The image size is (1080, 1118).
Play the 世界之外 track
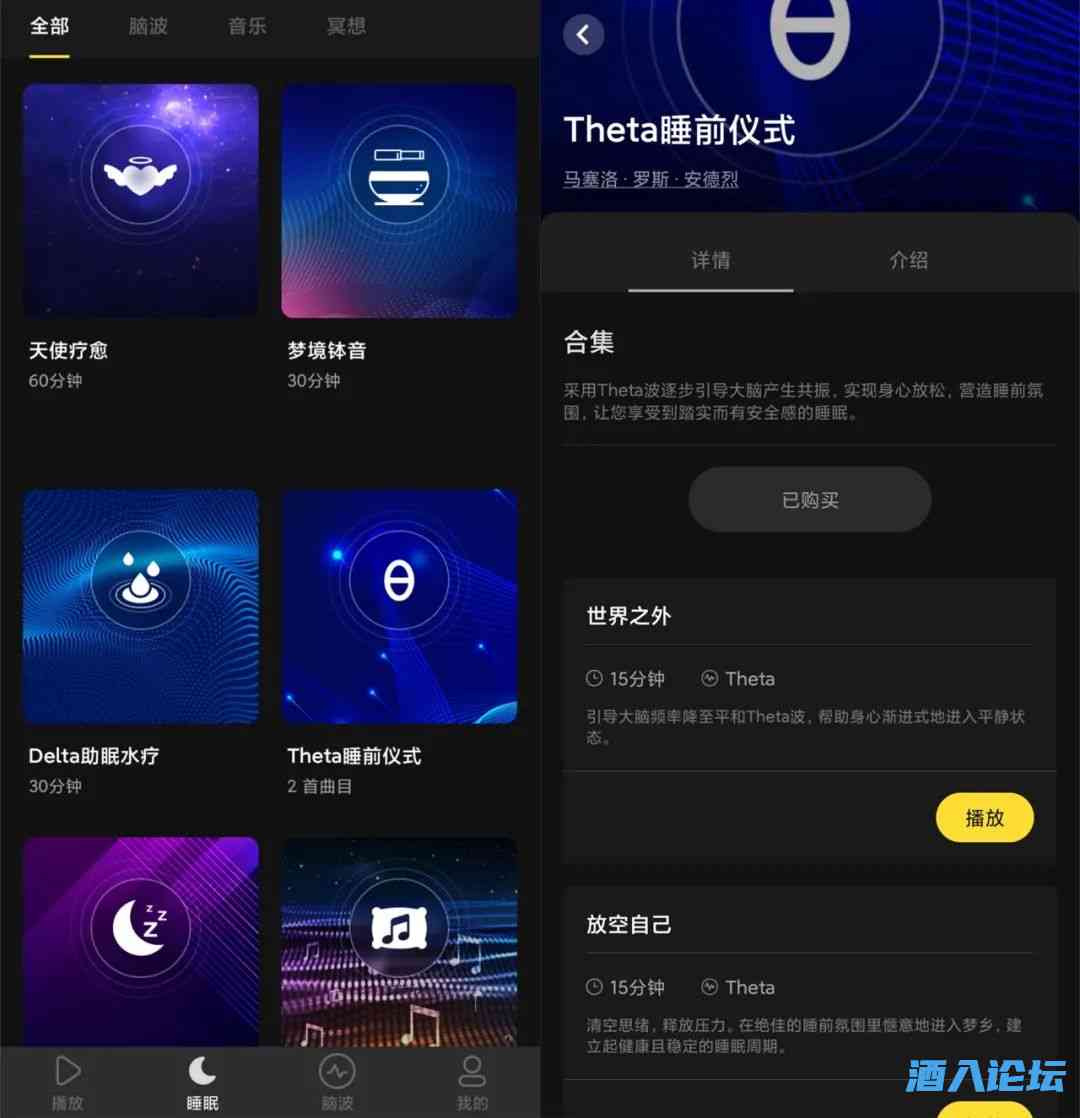[984, 818]
